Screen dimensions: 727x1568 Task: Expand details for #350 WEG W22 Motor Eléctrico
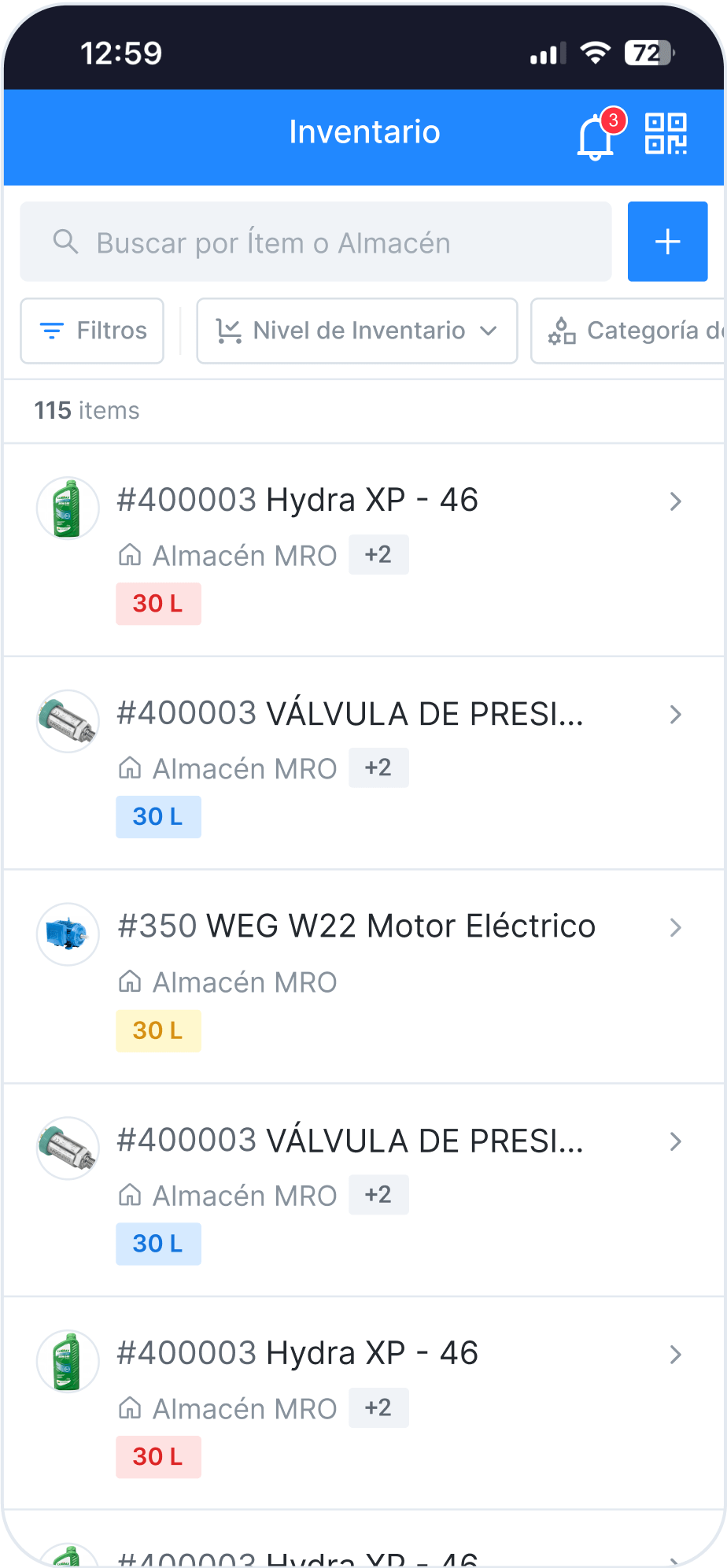coord(676,928)
